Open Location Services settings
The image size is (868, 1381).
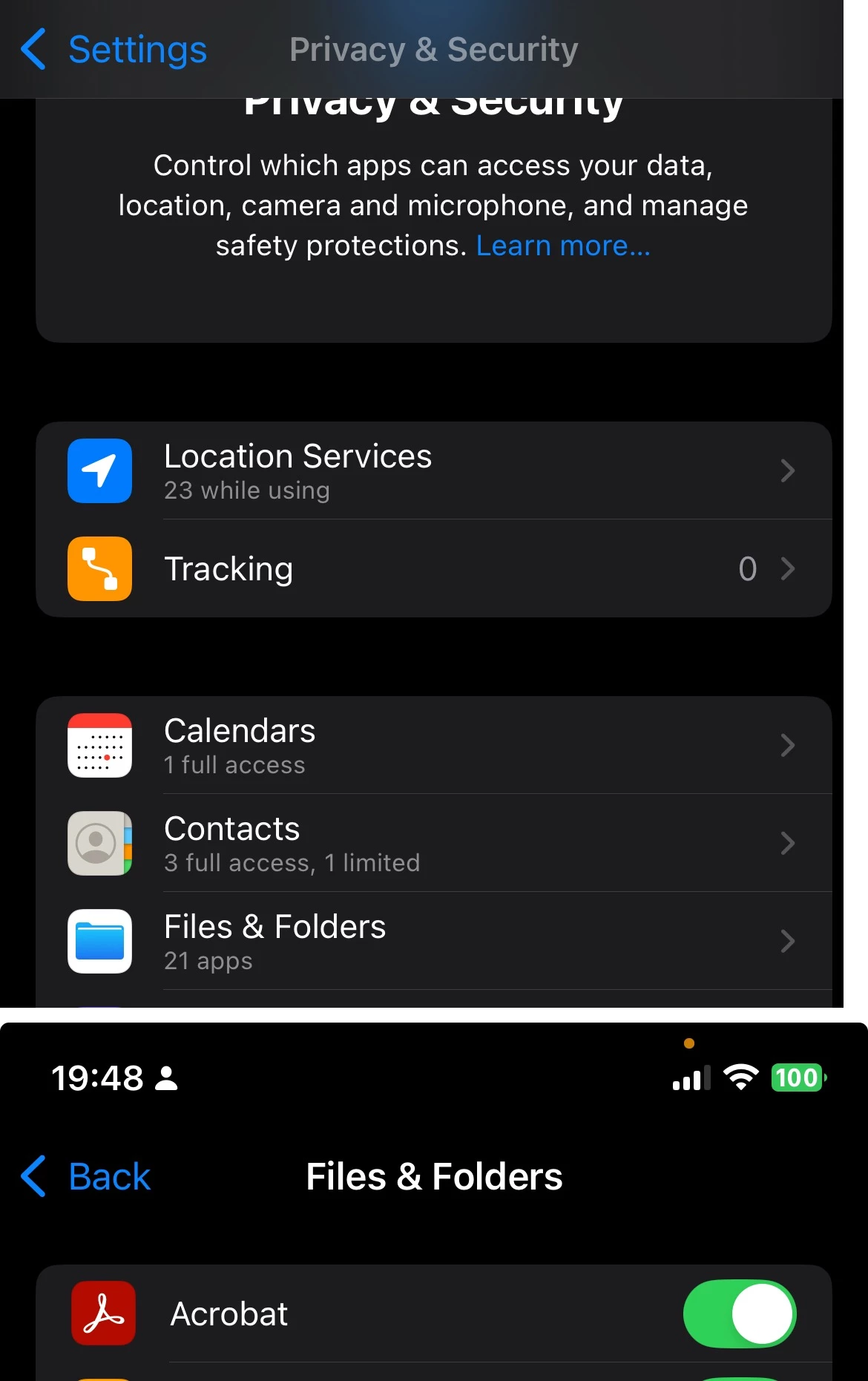point(433,470)
